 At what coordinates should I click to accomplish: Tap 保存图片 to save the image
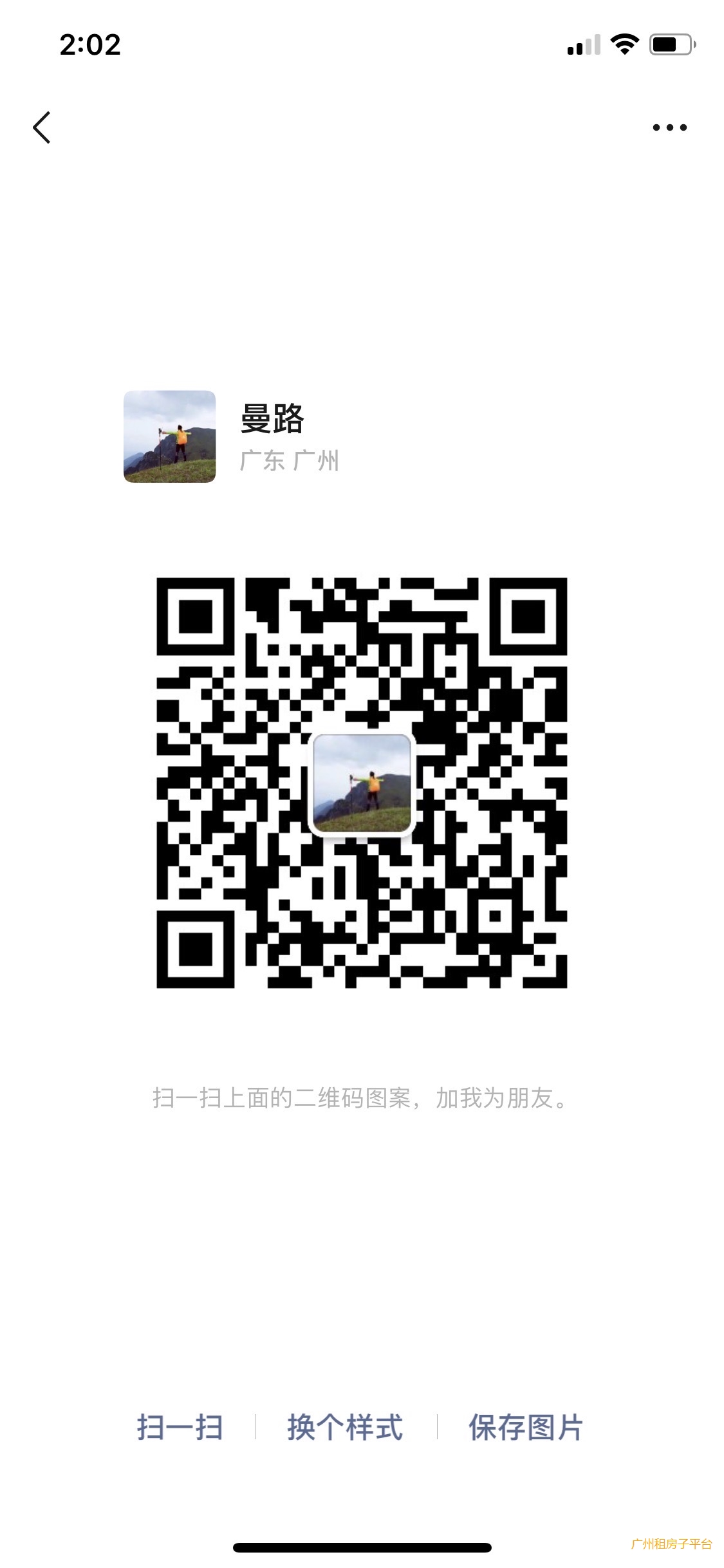click(526, 1427)
